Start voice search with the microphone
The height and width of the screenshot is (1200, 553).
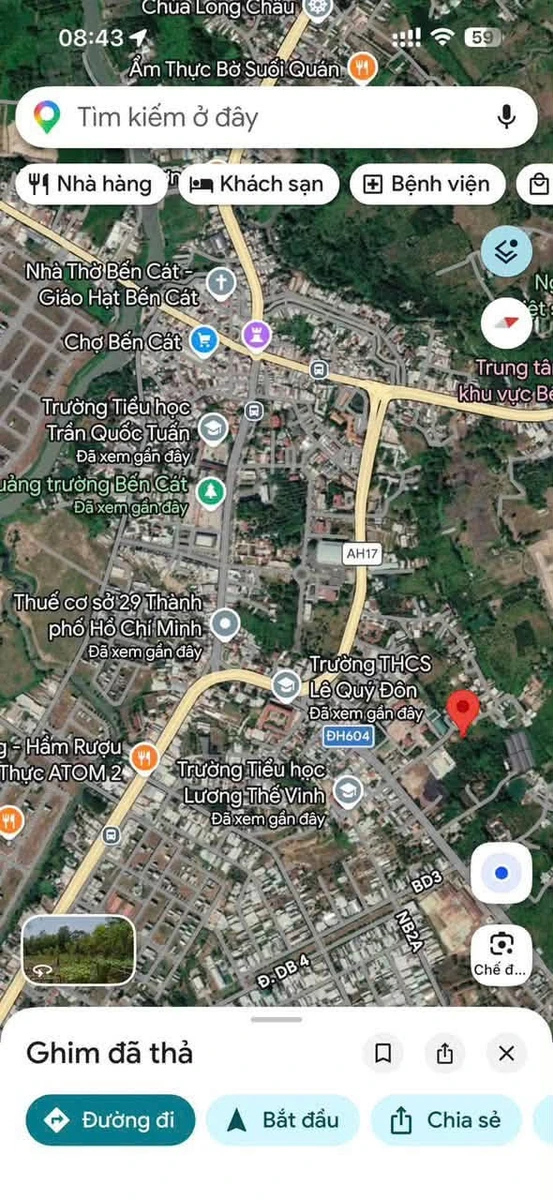pos(506,118)
